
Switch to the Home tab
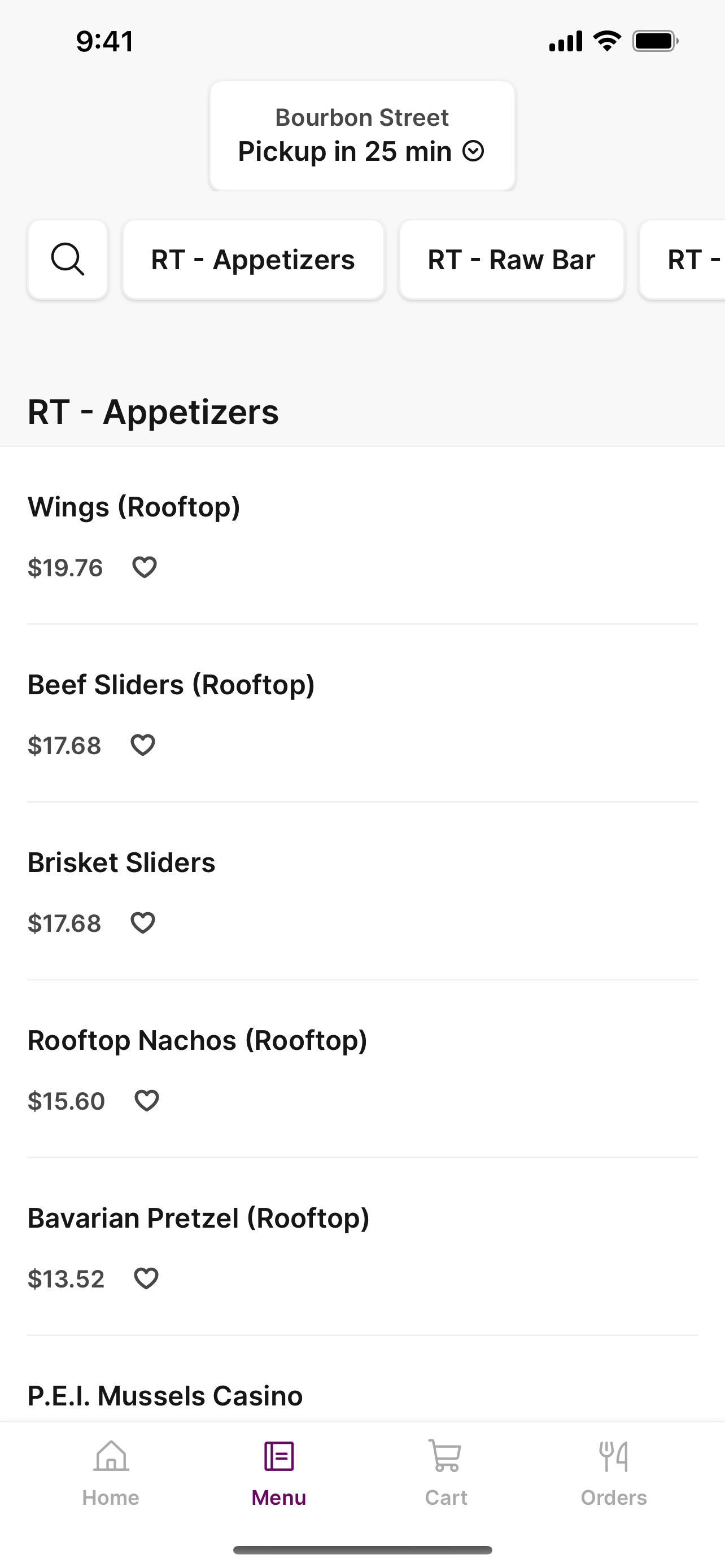pyautogui.click(x=111, y=1473)
